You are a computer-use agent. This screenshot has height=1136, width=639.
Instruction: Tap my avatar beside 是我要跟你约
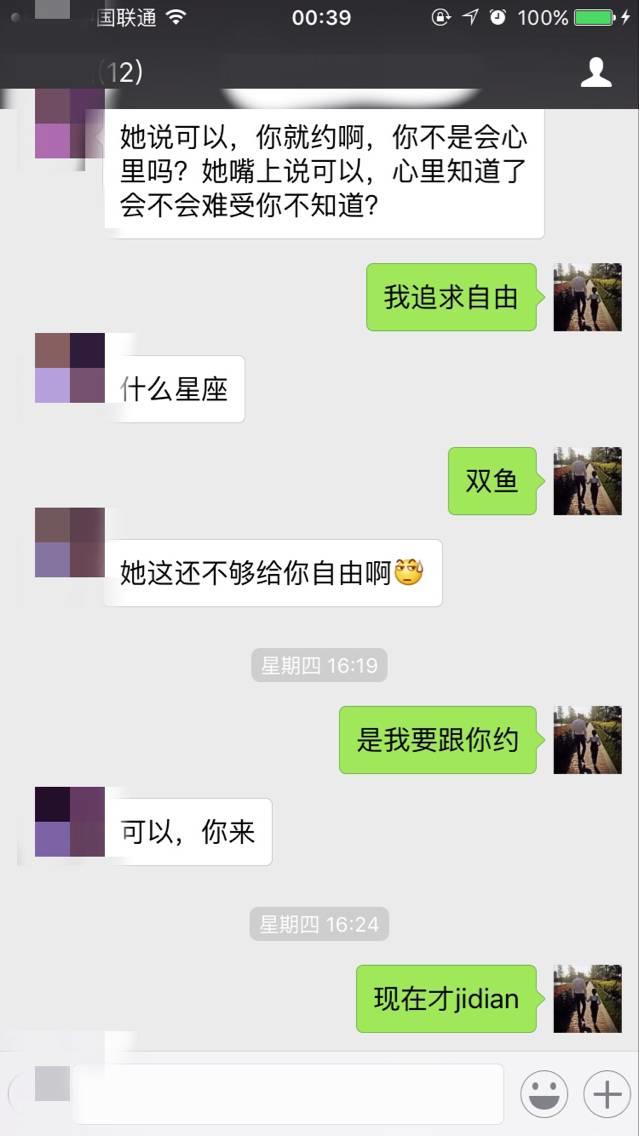pos(587,740)
